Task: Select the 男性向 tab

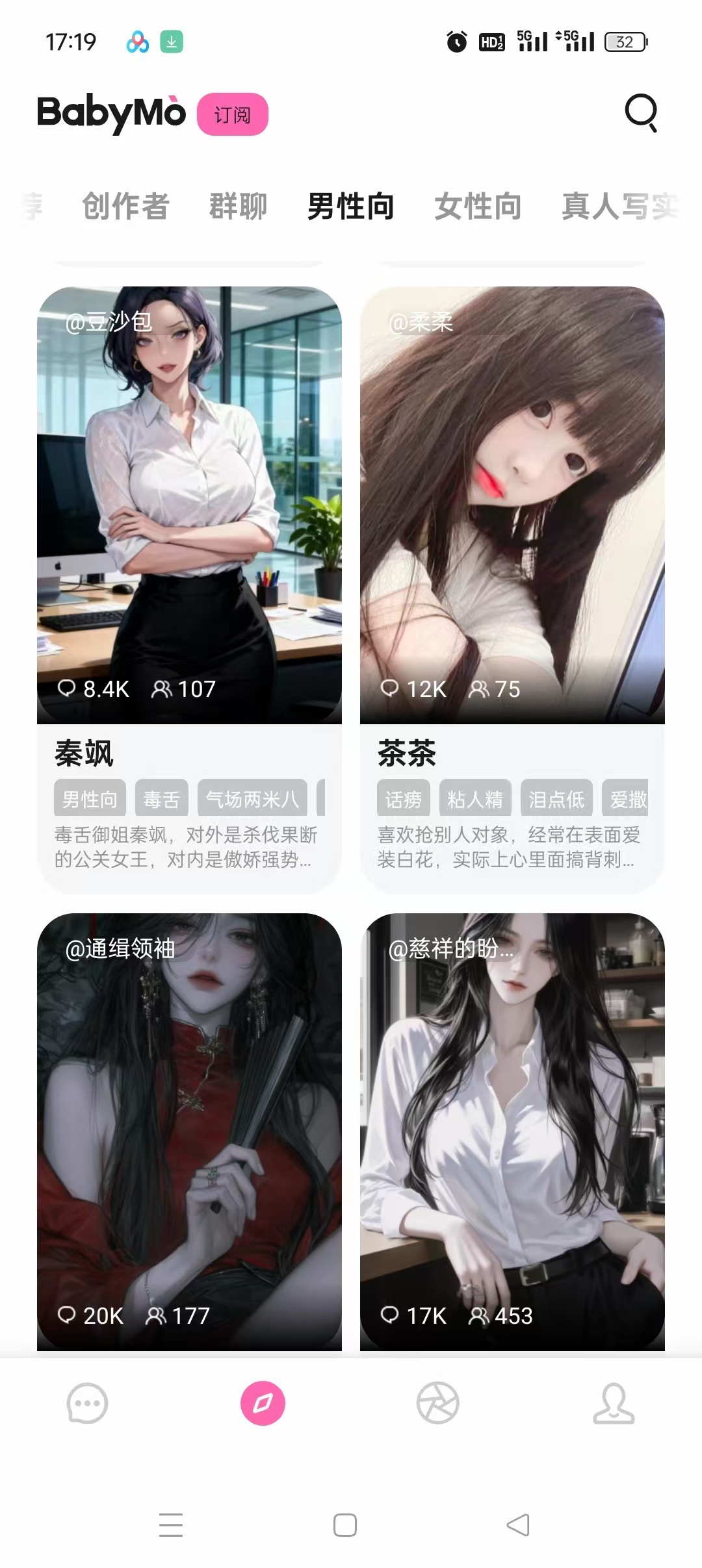Action: [350, 207]
